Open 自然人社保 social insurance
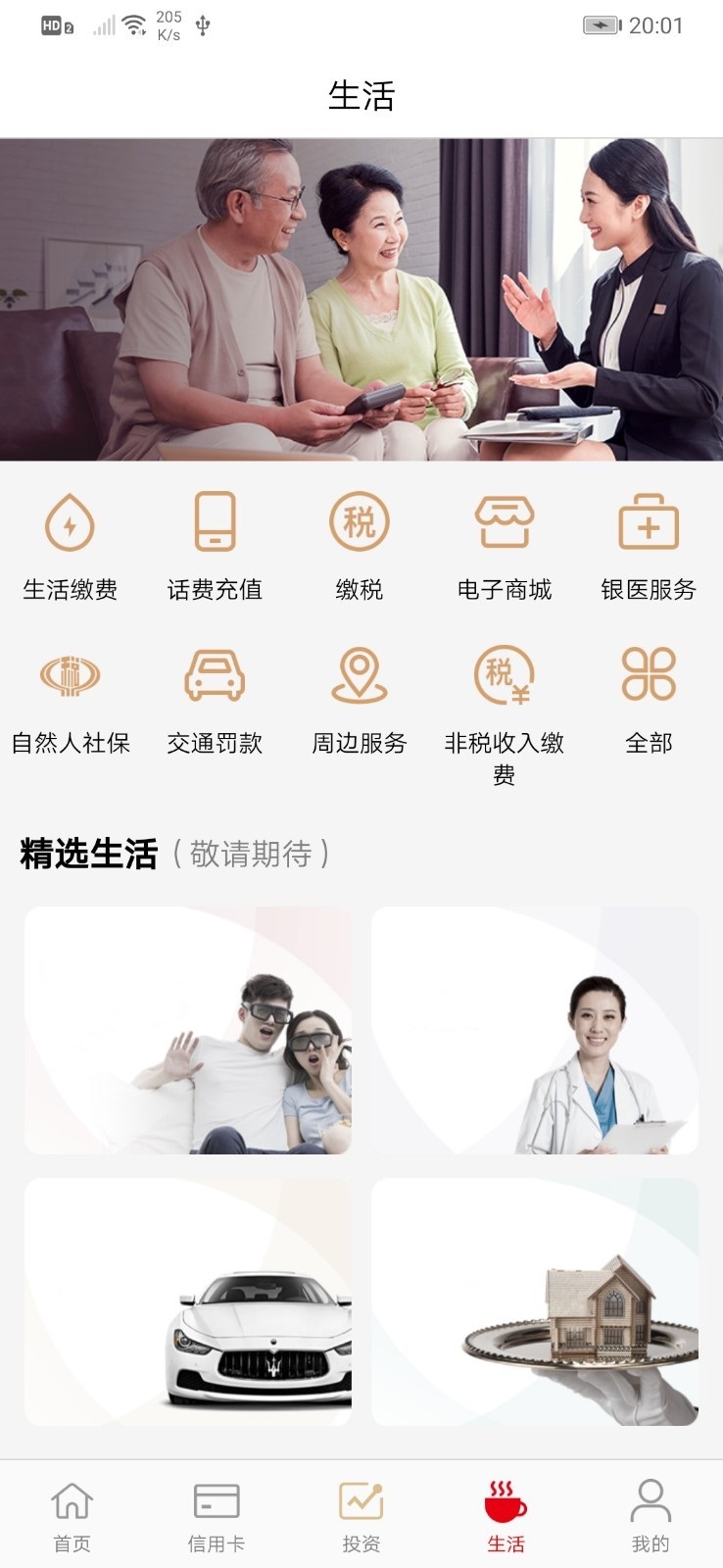Image resolution: width=723 pixels, height=1568 pixels. (x=71, y=701)
